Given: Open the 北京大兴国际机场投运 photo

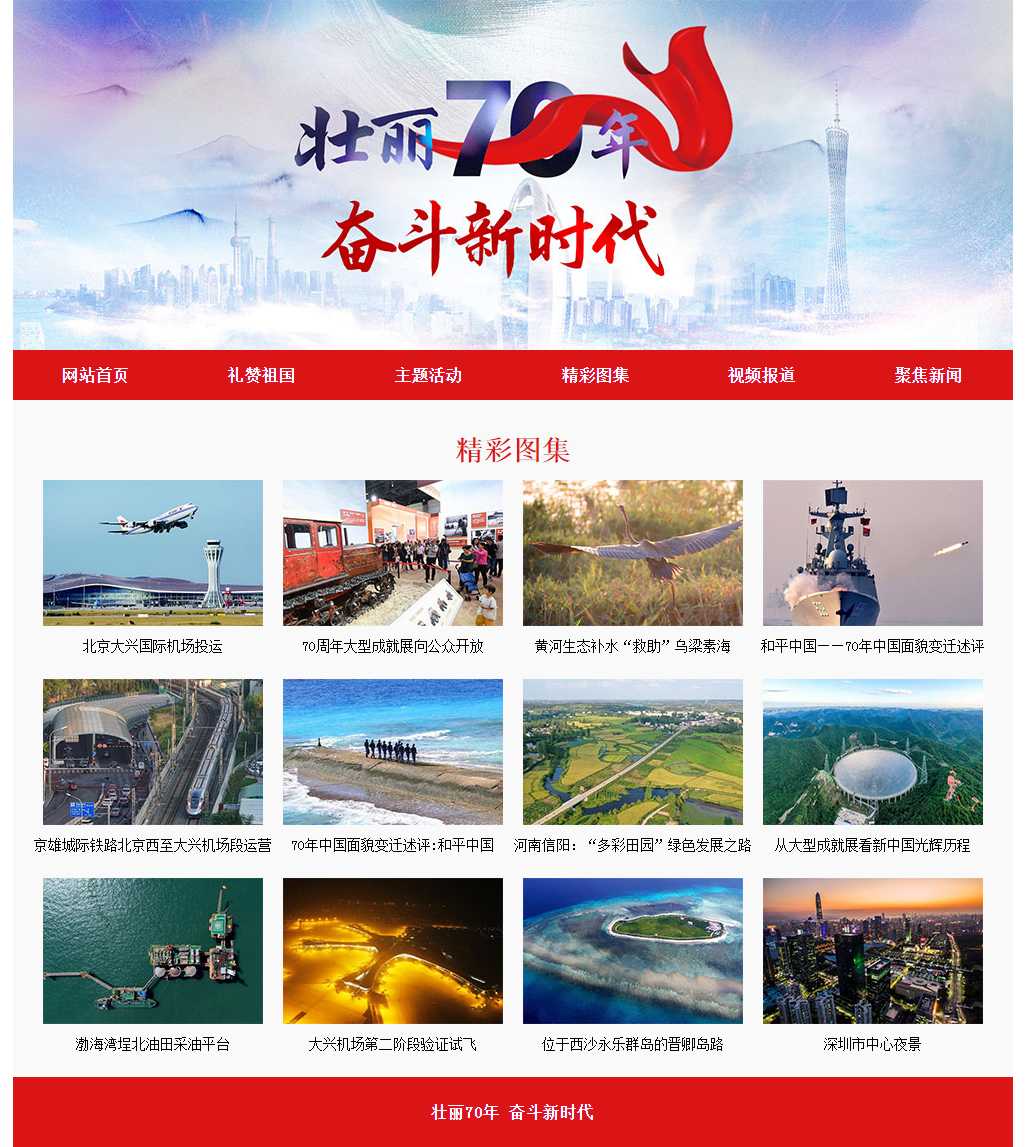Looking at the screenshot, I should point(153,553).
